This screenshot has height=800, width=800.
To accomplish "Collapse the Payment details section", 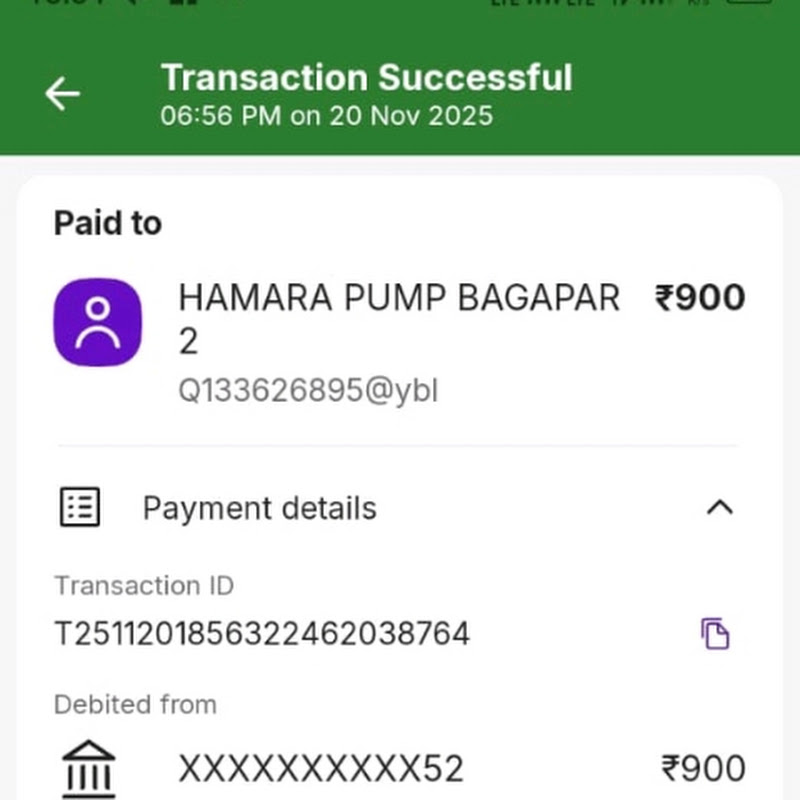I will tap(719, 508).
